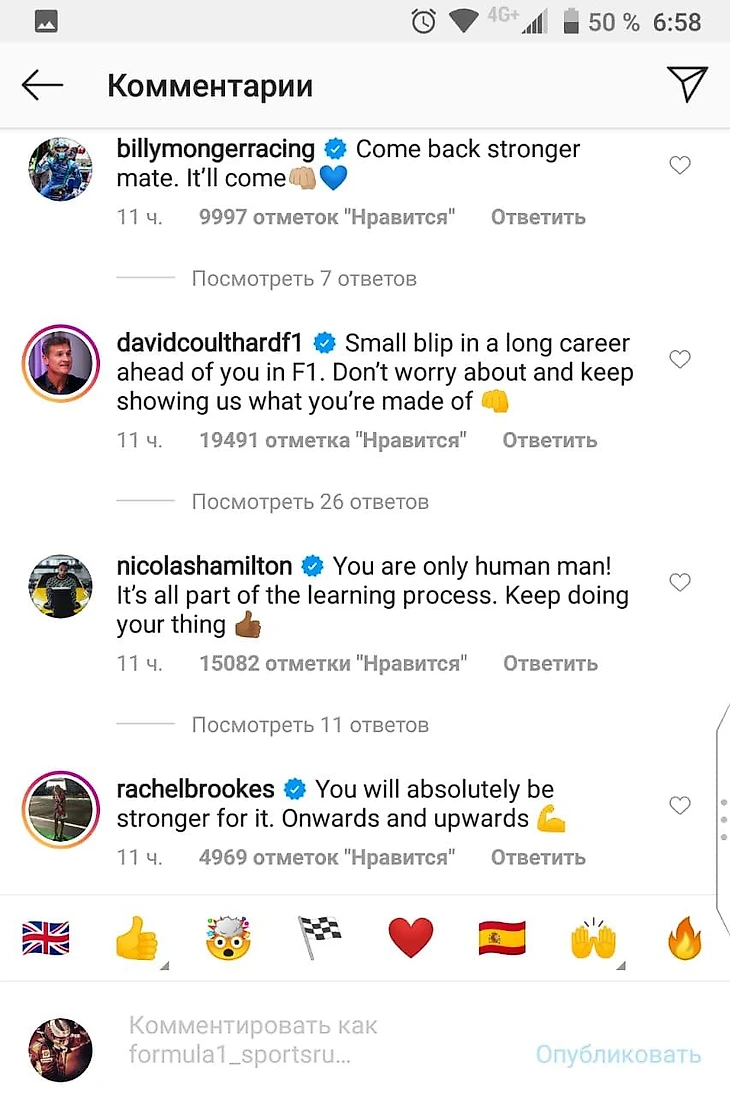
Task: Add the checkered flag emoji
Action: click(x=319, y=939)
